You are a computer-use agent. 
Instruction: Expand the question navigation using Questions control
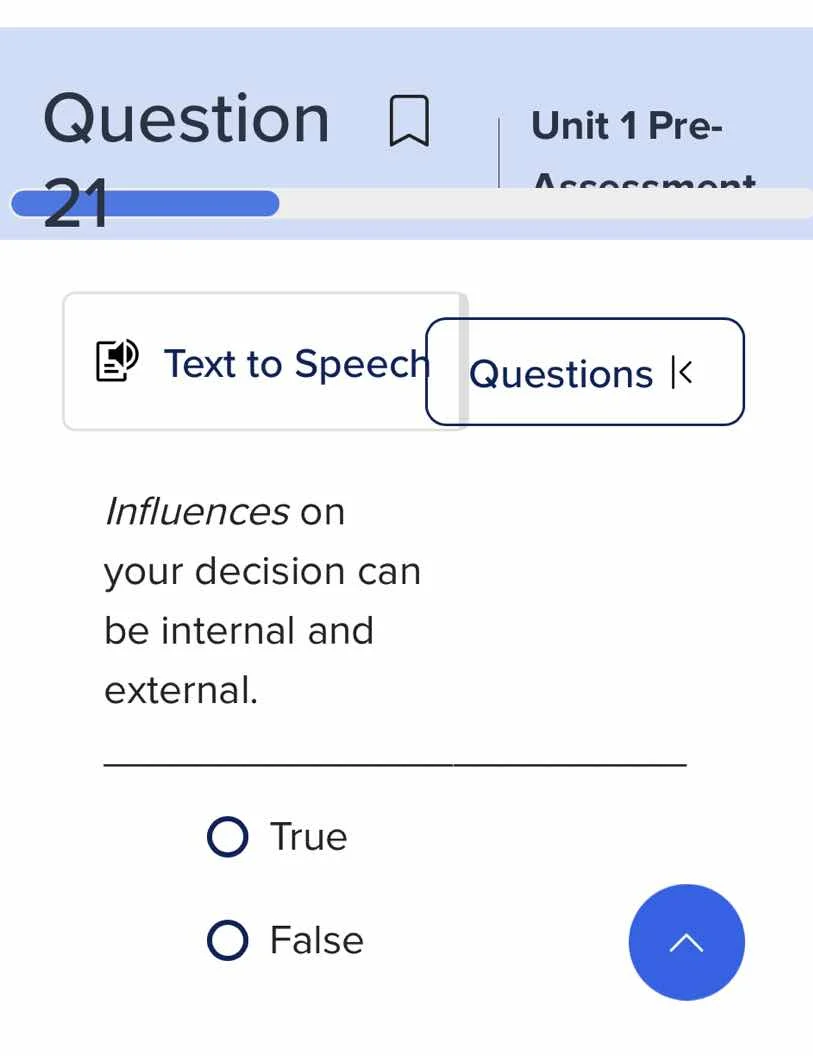click(x=584, y=372)
